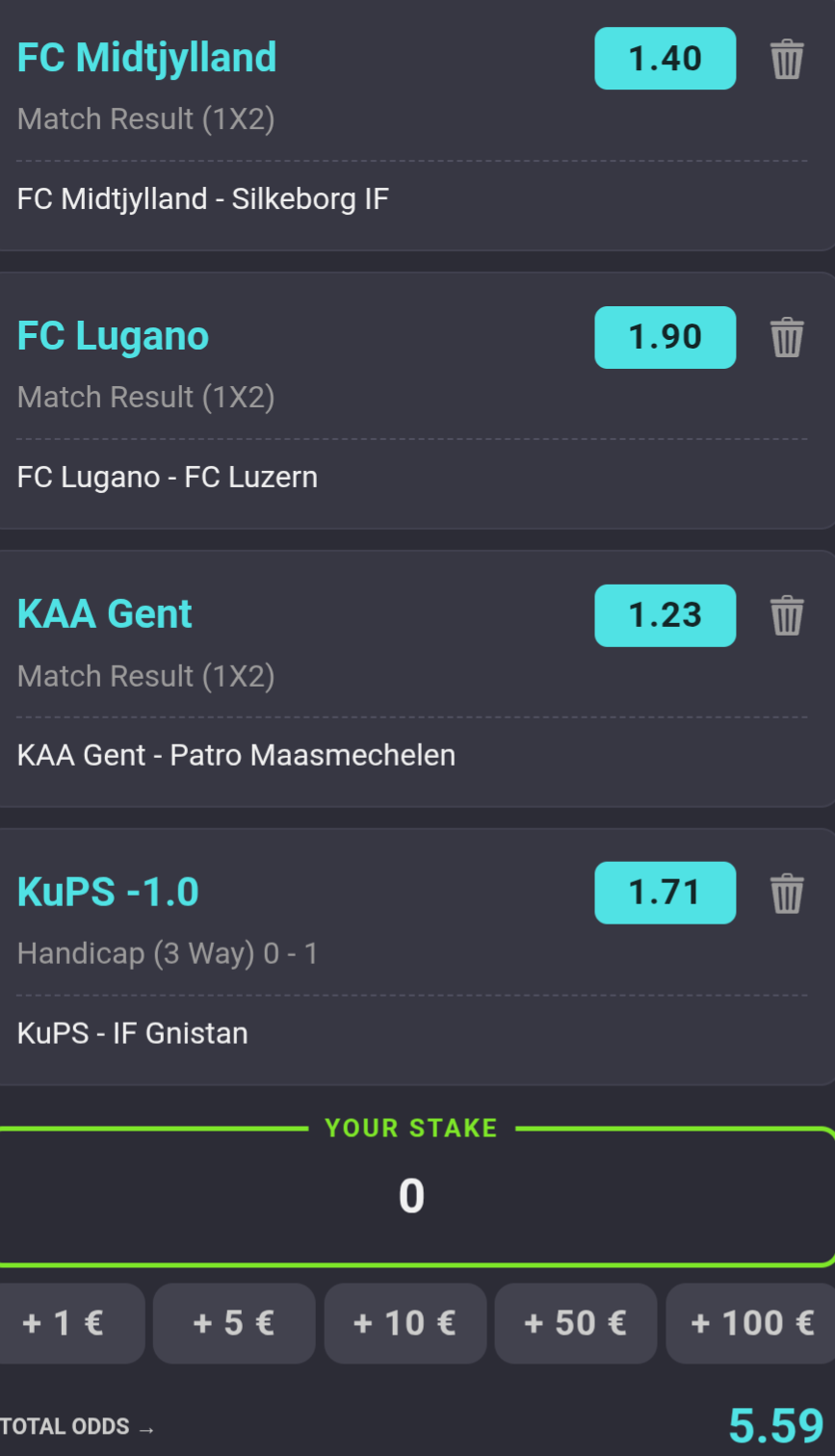Add 1 € to the stake
835x1456 pixels.
65,1323
